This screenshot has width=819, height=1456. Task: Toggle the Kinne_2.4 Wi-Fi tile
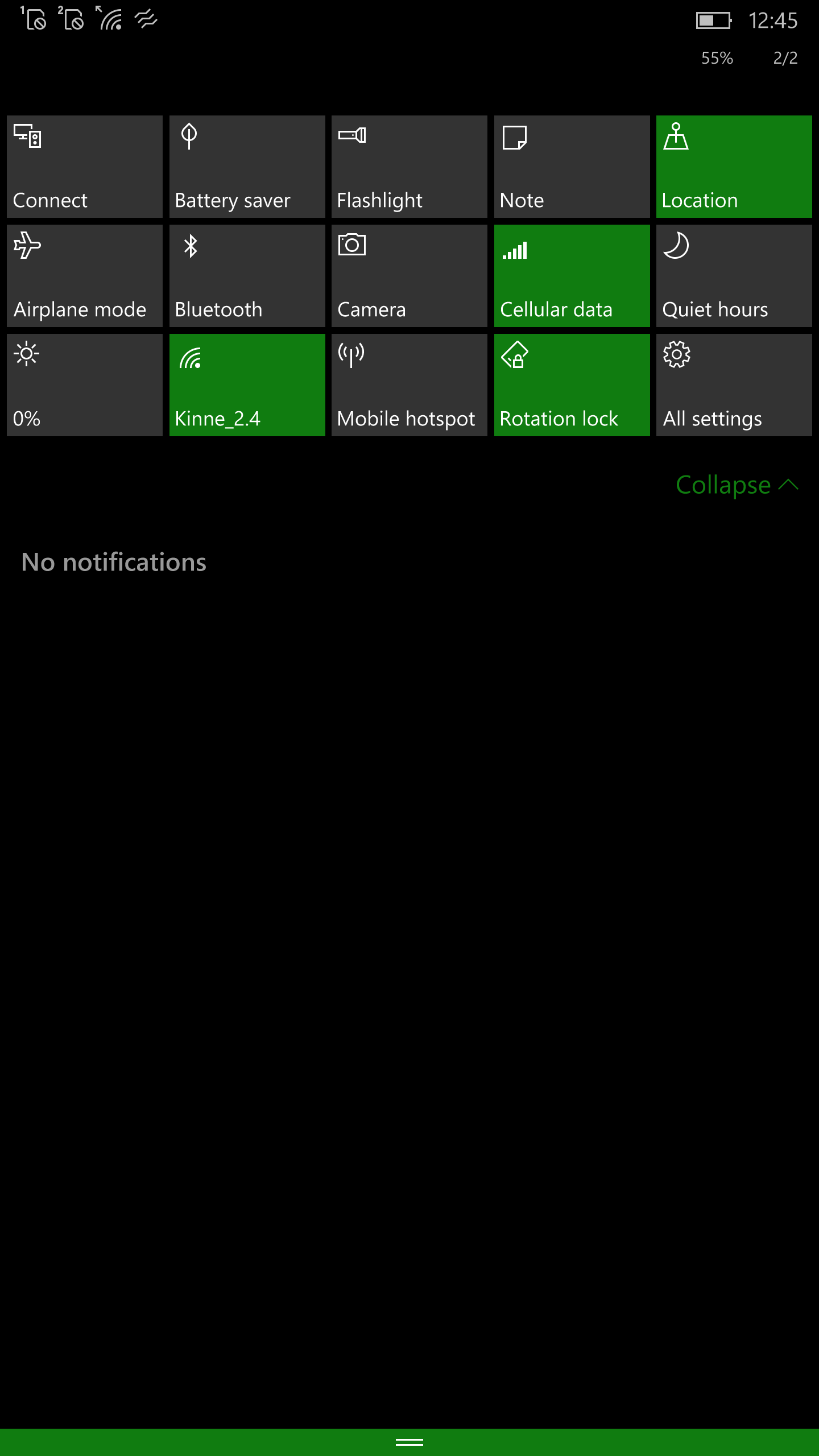[x=247, y=385]
